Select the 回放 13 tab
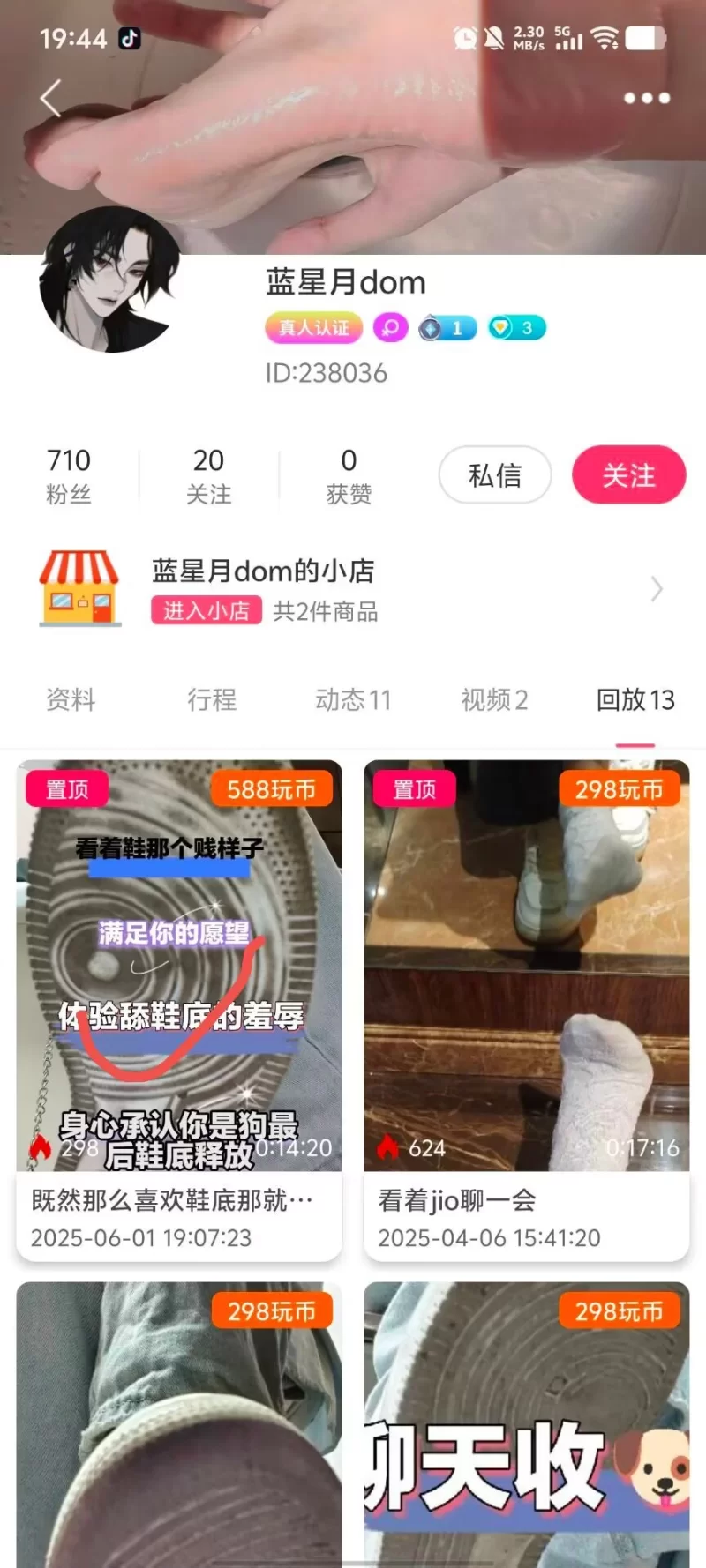Screen dimensions: 706x1568 click(635, 700)
